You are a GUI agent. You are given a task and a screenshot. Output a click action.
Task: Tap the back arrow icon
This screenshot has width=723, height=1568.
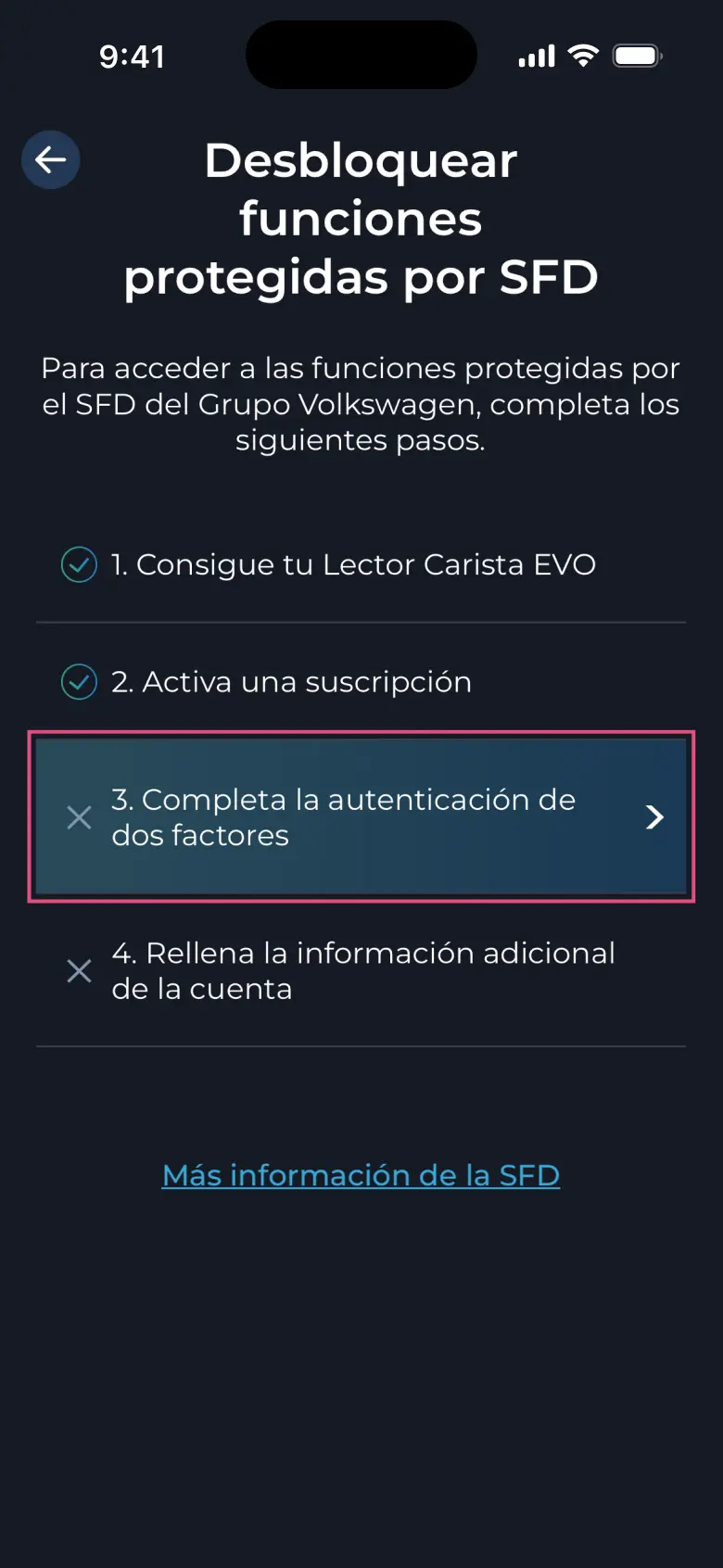[50, 159]
